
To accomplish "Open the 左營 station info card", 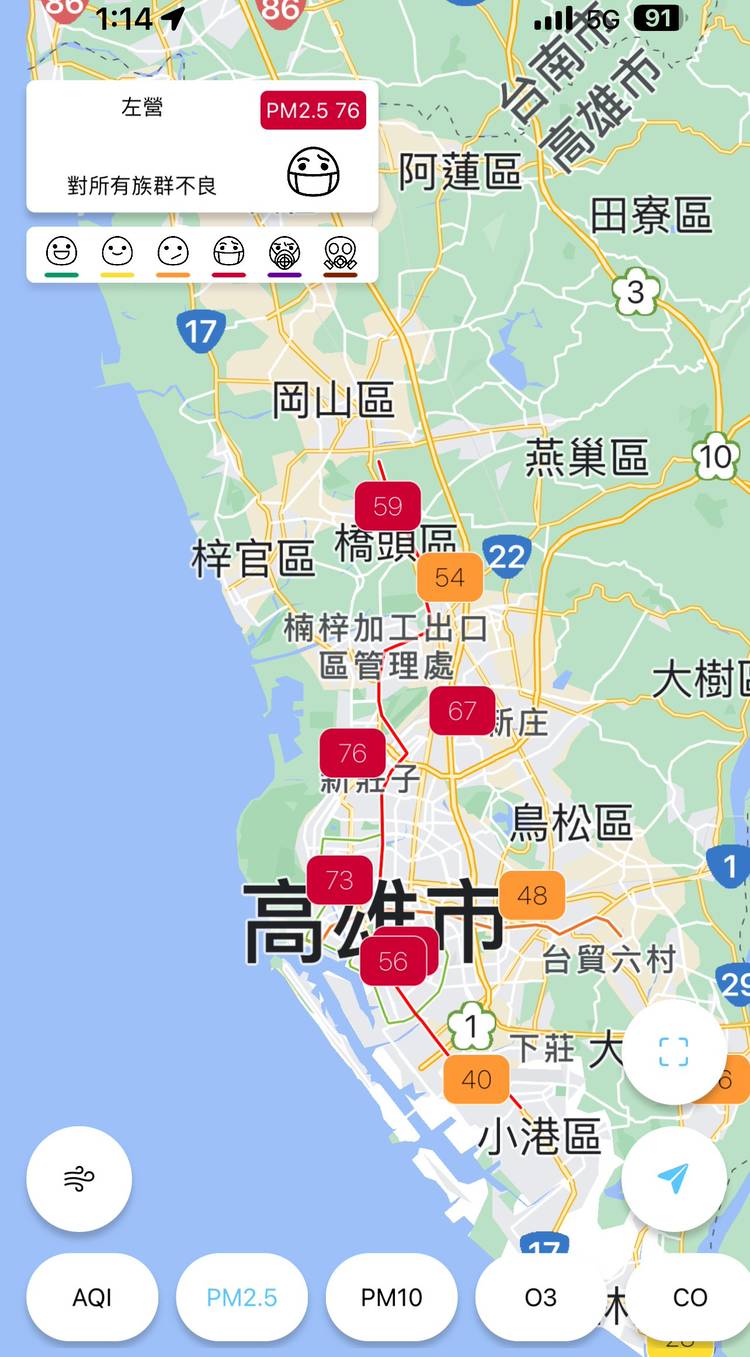I will [x=202, y=146].
